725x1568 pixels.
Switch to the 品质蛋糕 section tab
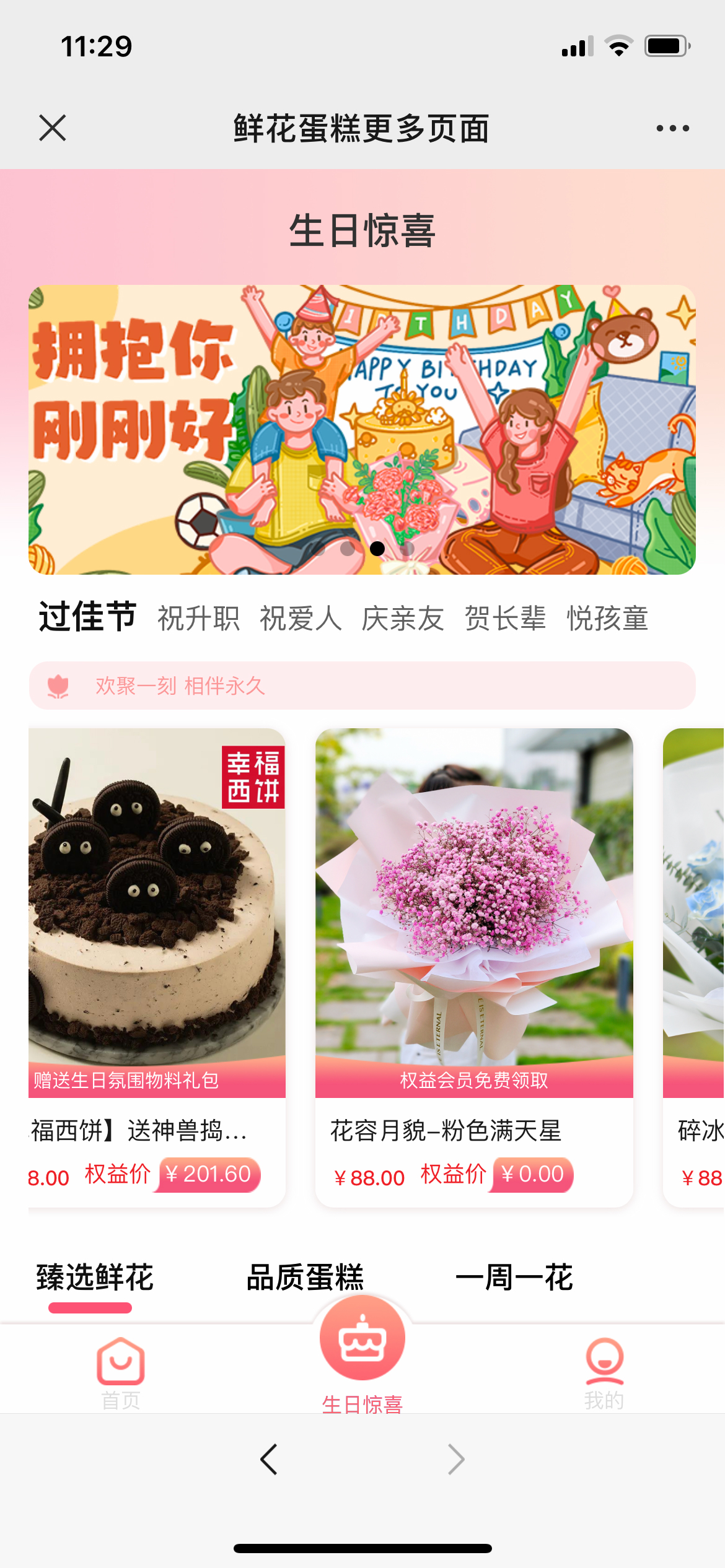point(305,1278)
